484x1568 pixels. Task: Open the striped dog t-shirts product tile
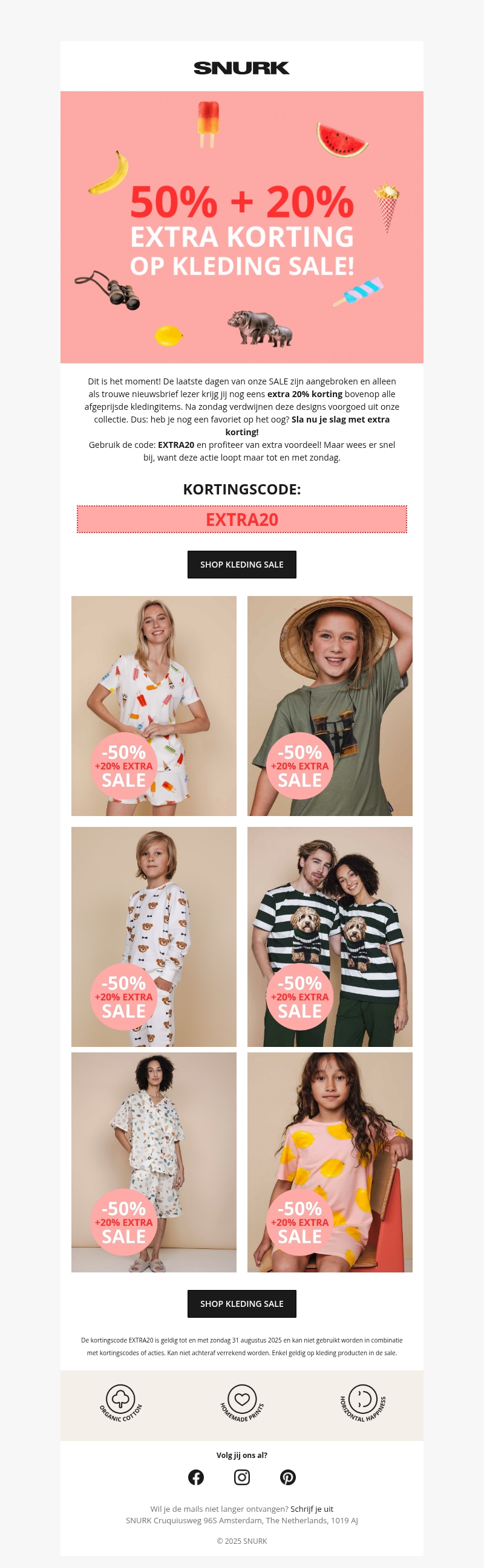pyautogui.click(x=330, y=936)
